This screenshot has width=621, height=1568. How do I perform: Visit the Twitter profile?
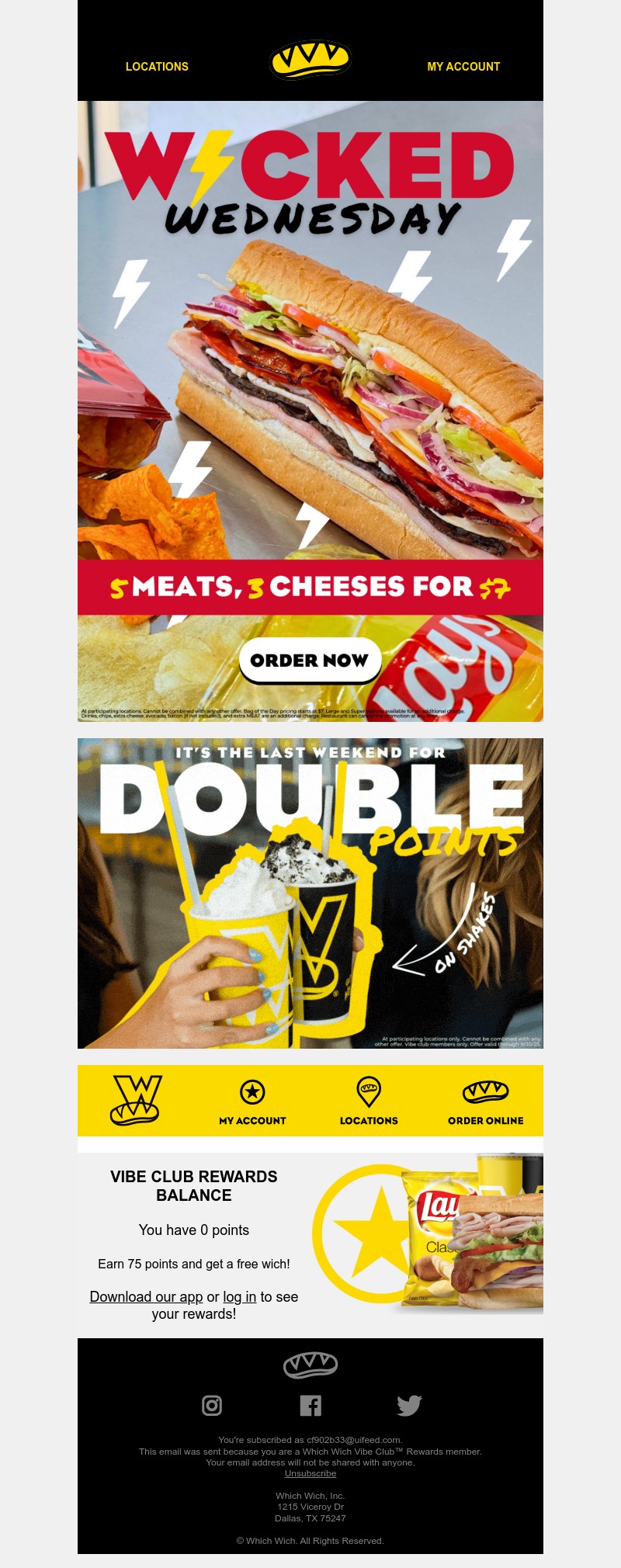[409, 1405]
